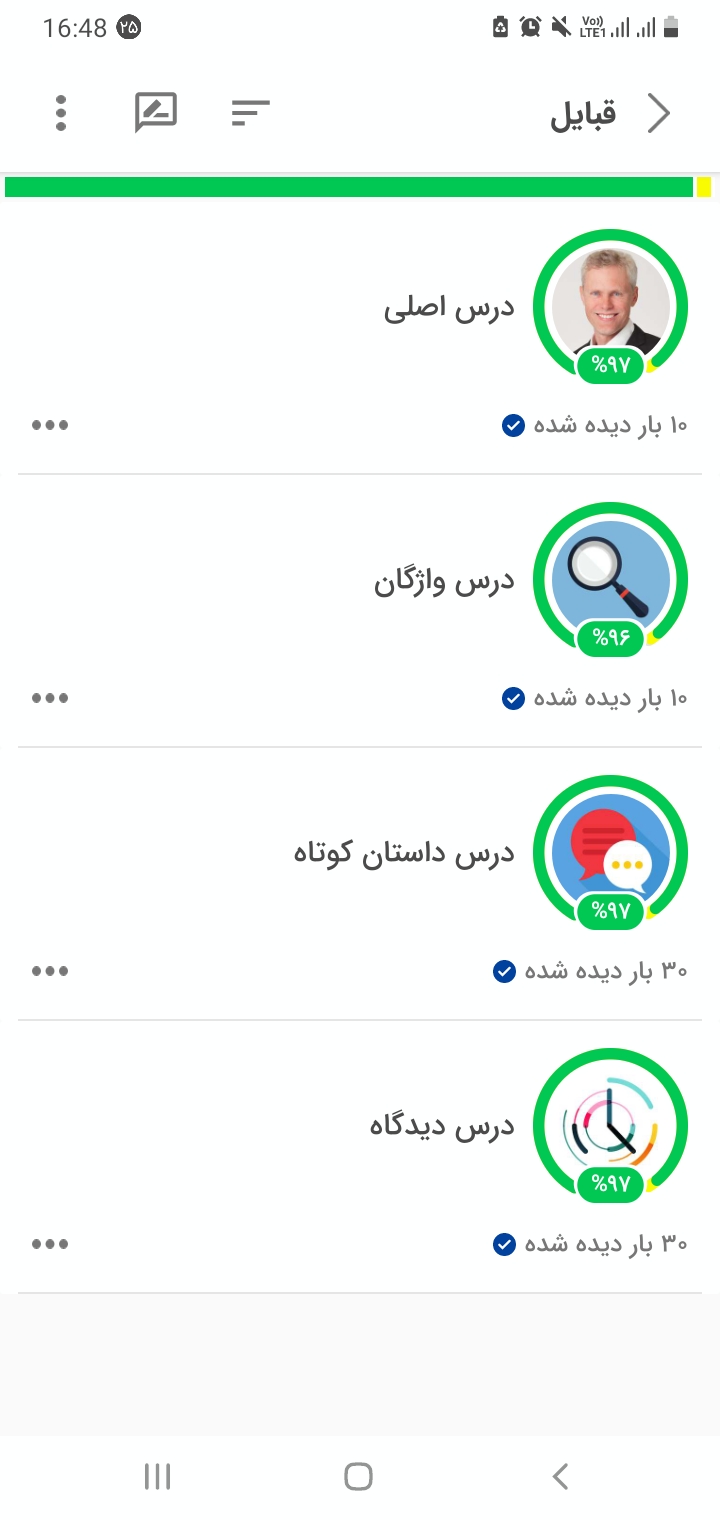The height and width of the screenshot is (1520, 720).
Task: Show more options for درس اصلی
Action: point(50,425)
